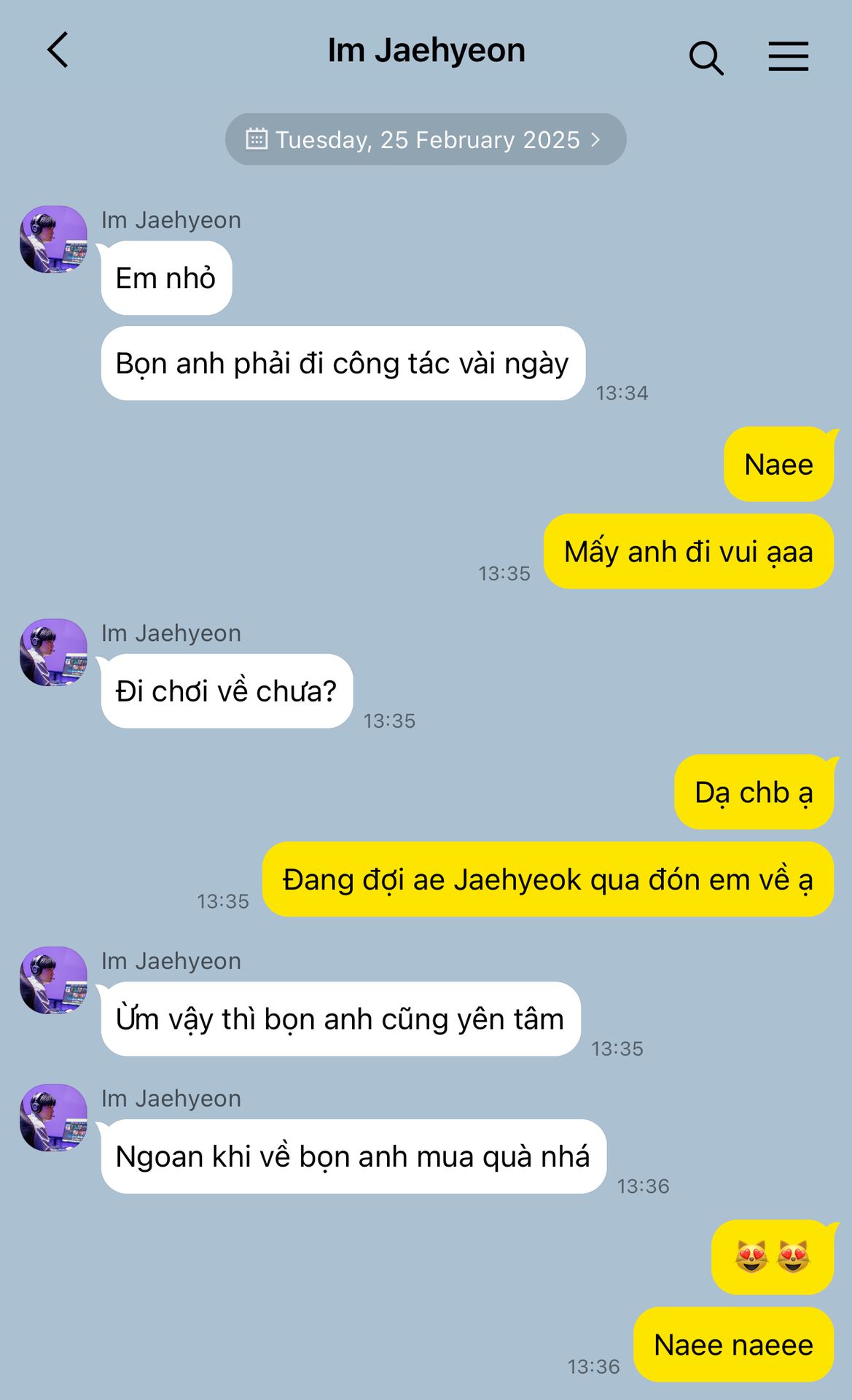The width and height of the screenshot is (852, 1400).
Task: Go back from Im Jaehyeon chat
Action: pos(58,50)
